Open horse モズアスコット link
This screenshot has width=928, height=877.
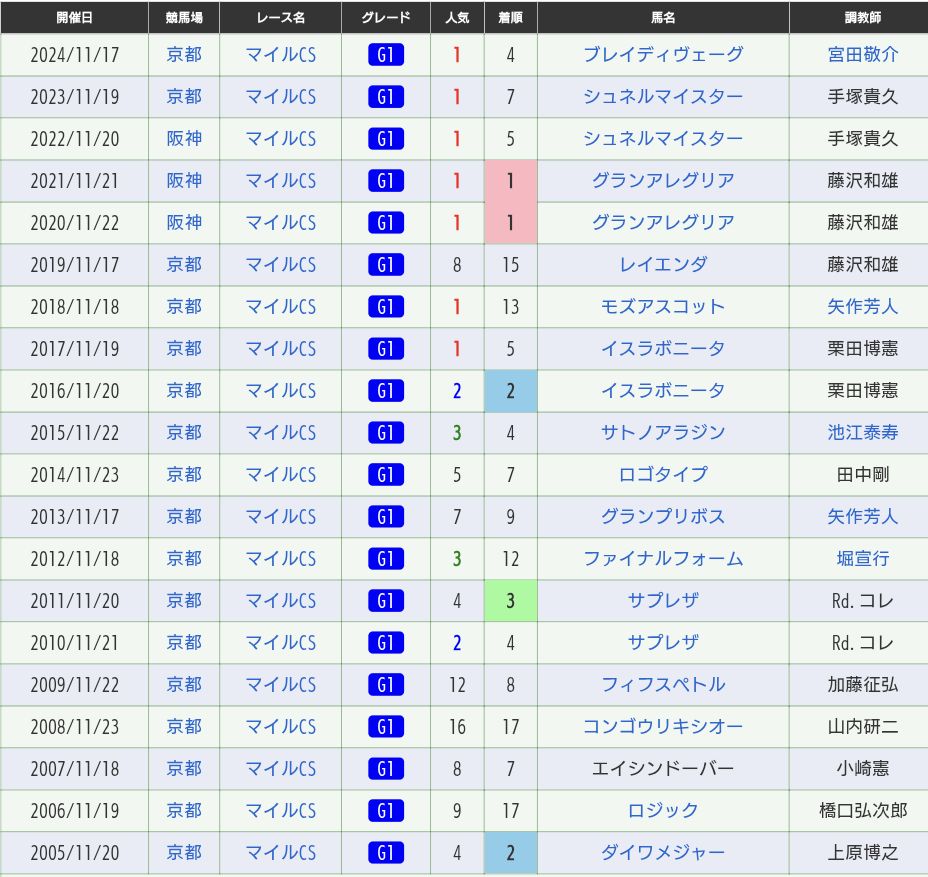click(x=663, y=307)
